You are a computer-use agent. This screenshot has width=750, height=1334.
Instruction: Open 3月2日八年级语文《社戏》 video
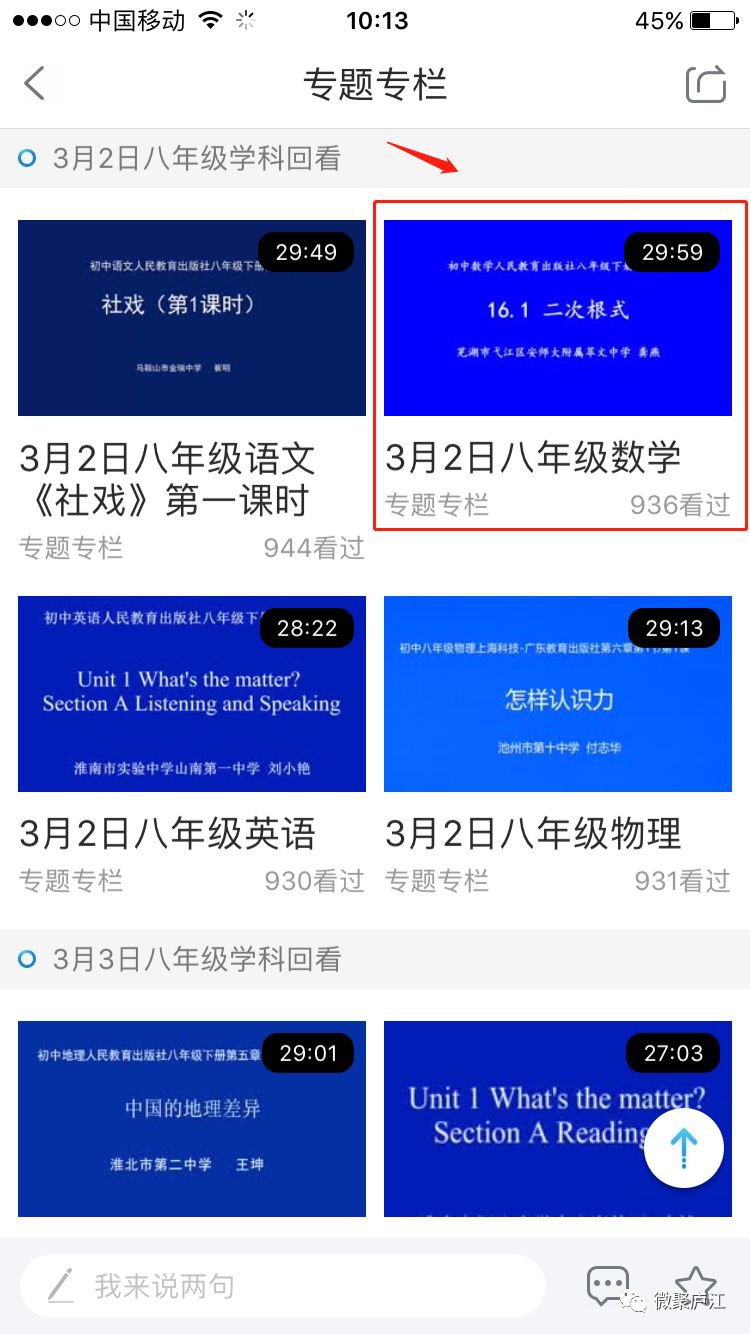tap(192, 318)
